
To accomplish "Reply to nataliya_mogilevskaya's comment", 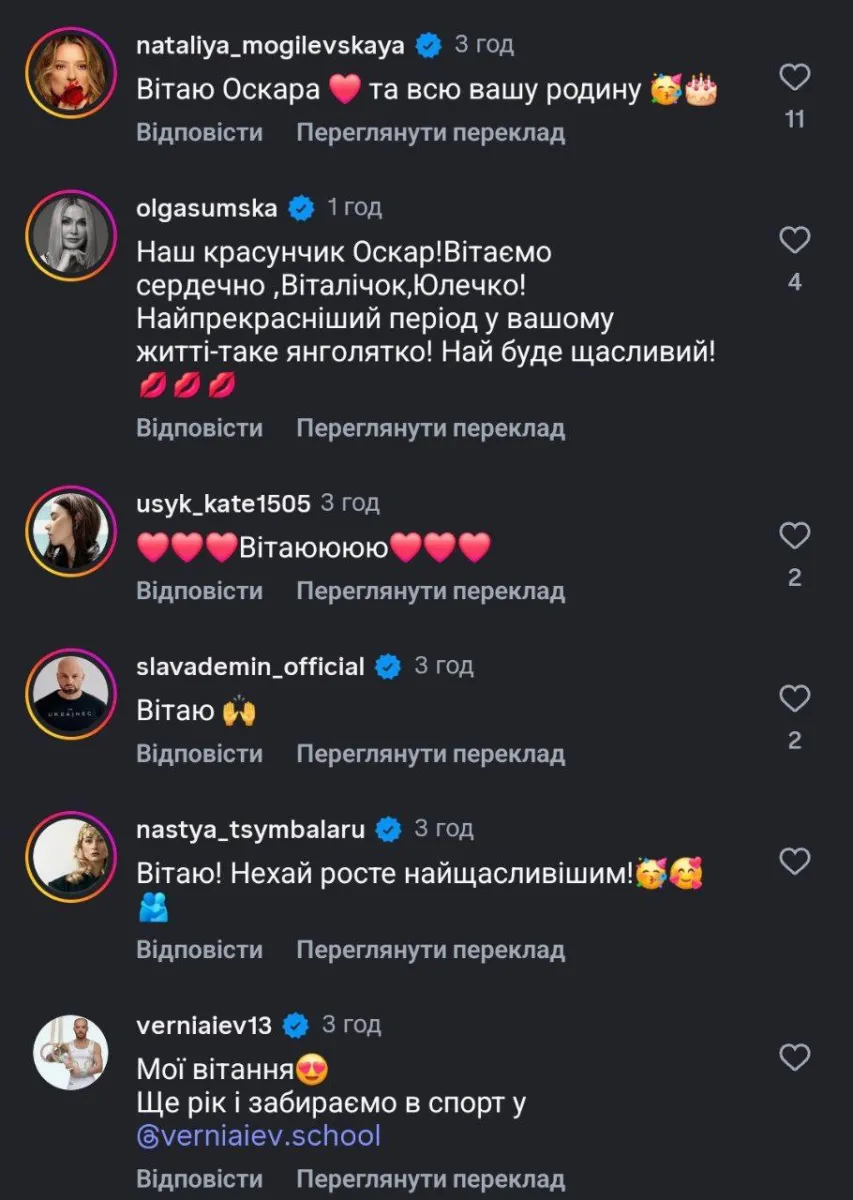I will (x=199, y=132).
